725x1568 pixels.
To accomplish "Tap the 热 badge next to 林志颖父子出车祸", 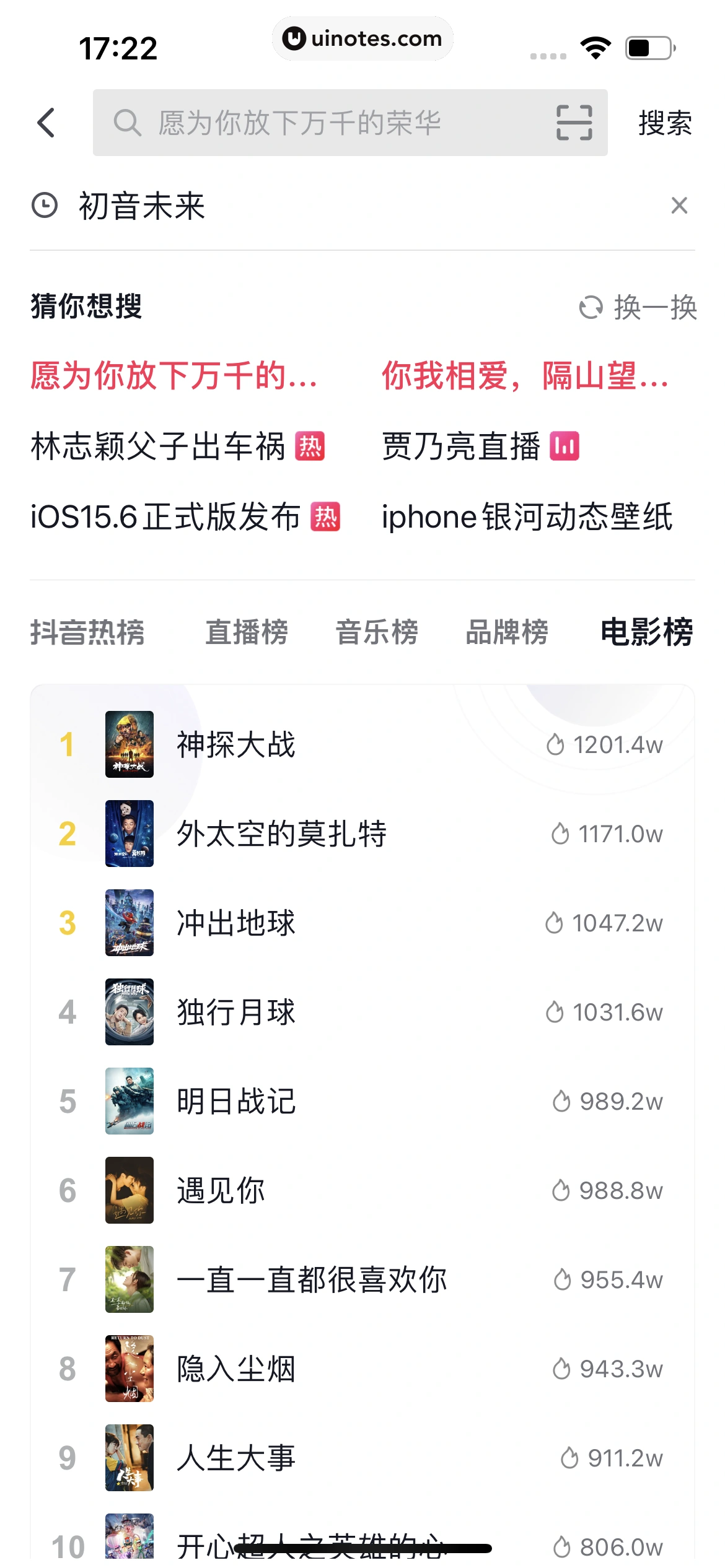I will 311,447.
